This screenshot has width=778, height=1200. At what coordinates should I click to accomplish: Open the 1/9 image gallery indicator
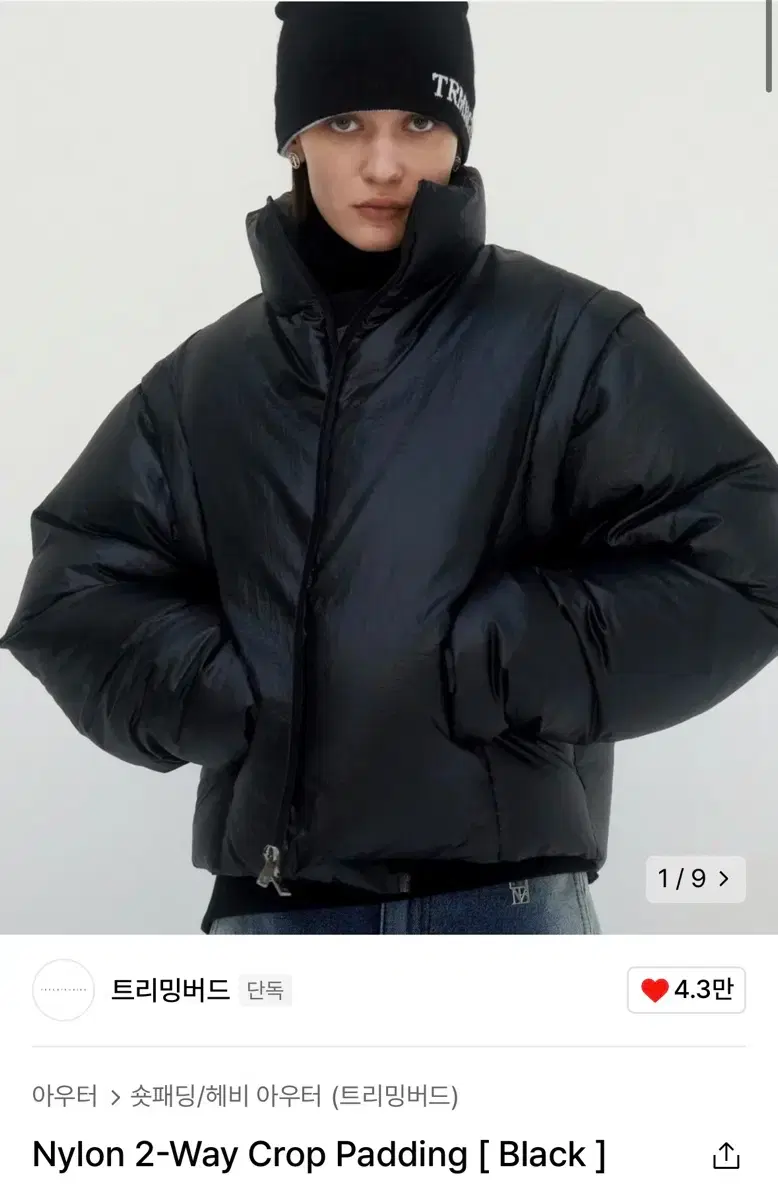click(x=695, y=879)
